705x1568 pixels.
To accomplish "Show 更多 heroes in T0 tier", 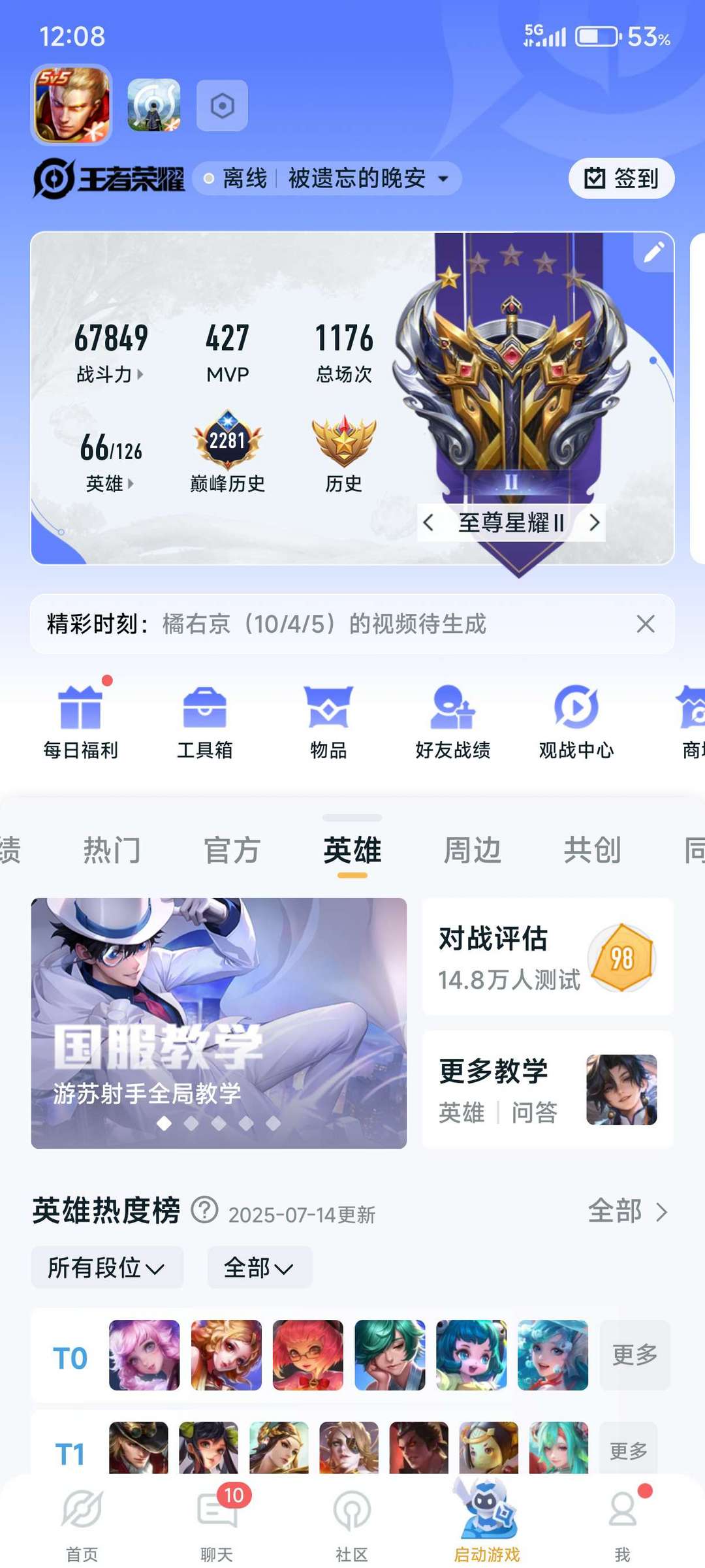I will pos(634,1355).
